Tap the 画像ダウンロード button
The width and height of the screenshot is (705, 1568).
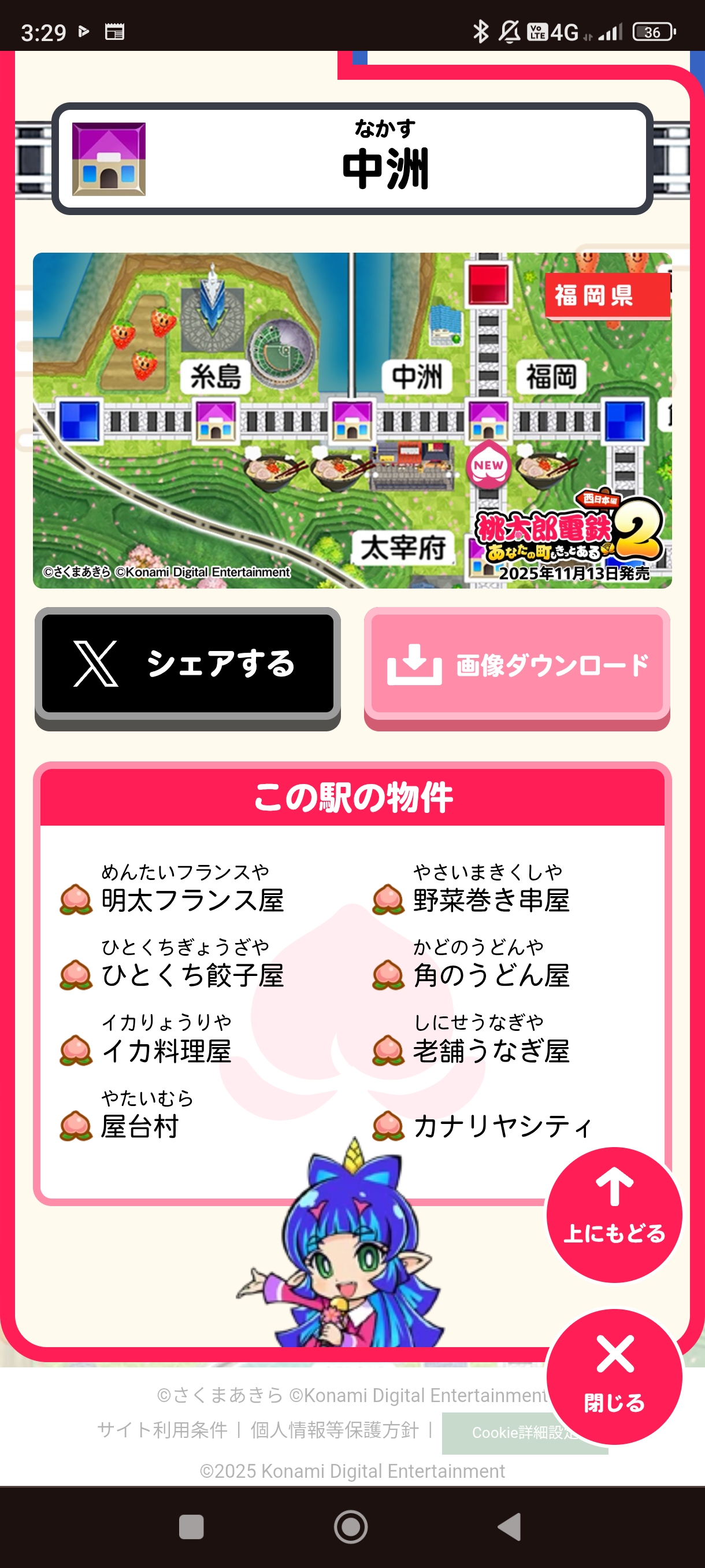click(x=517, y=664)
